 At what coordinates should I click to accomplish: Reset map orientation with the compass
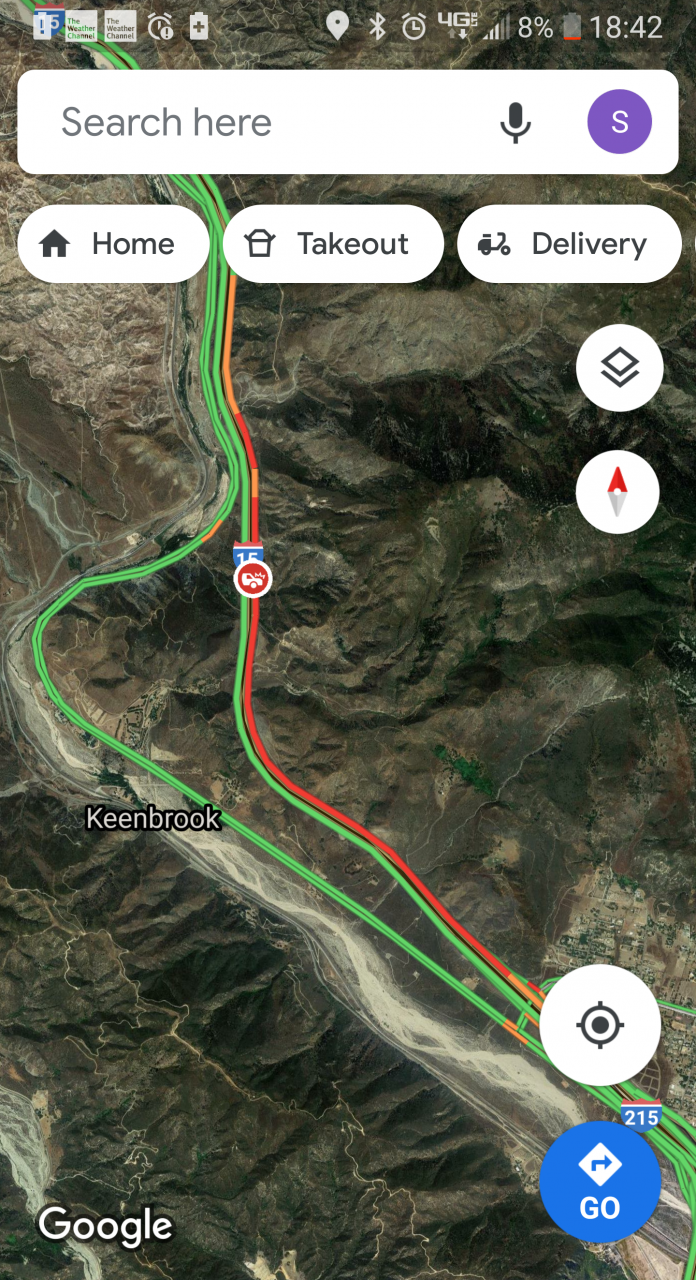click(617, 492)
